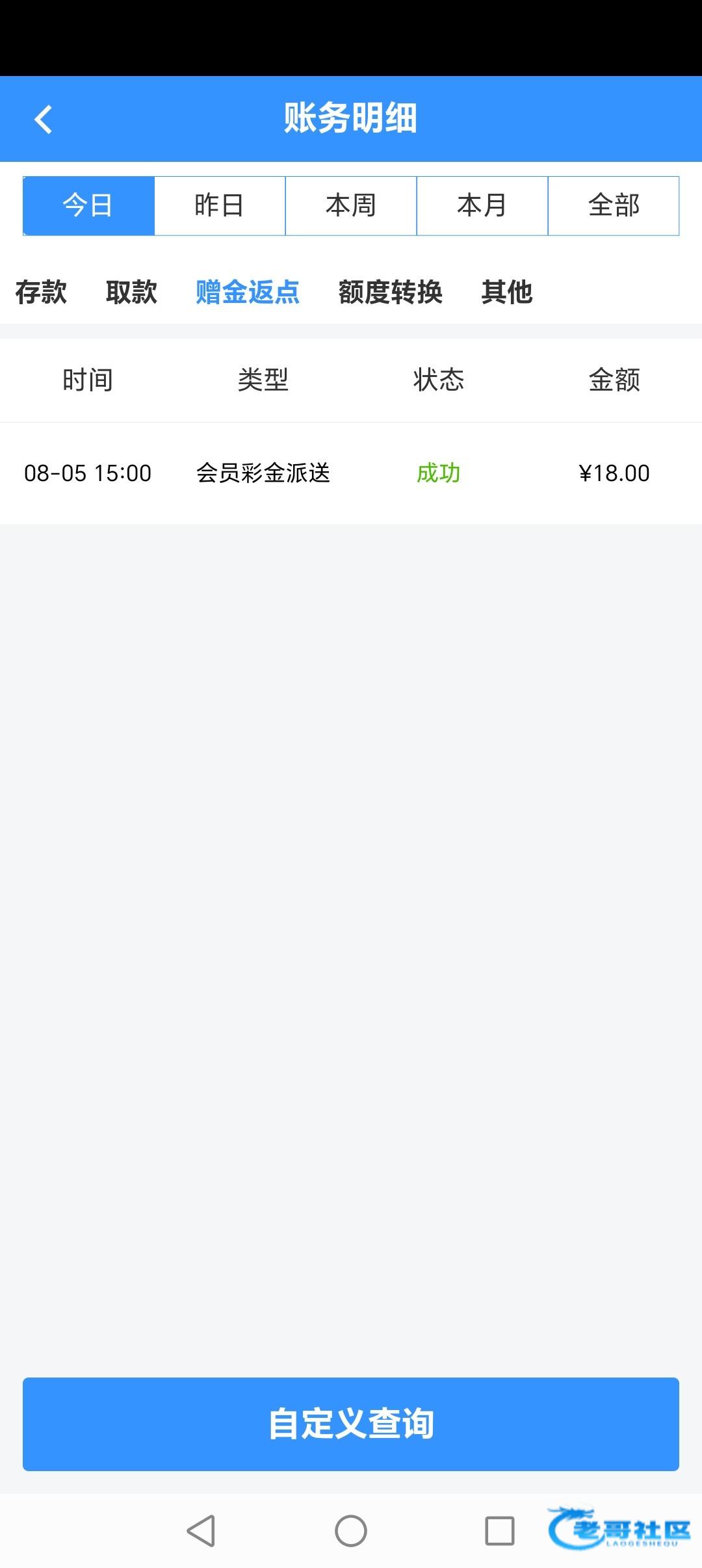Switch to 昨日 records
Screen dimensions: 702x1568
coord(220,205)
